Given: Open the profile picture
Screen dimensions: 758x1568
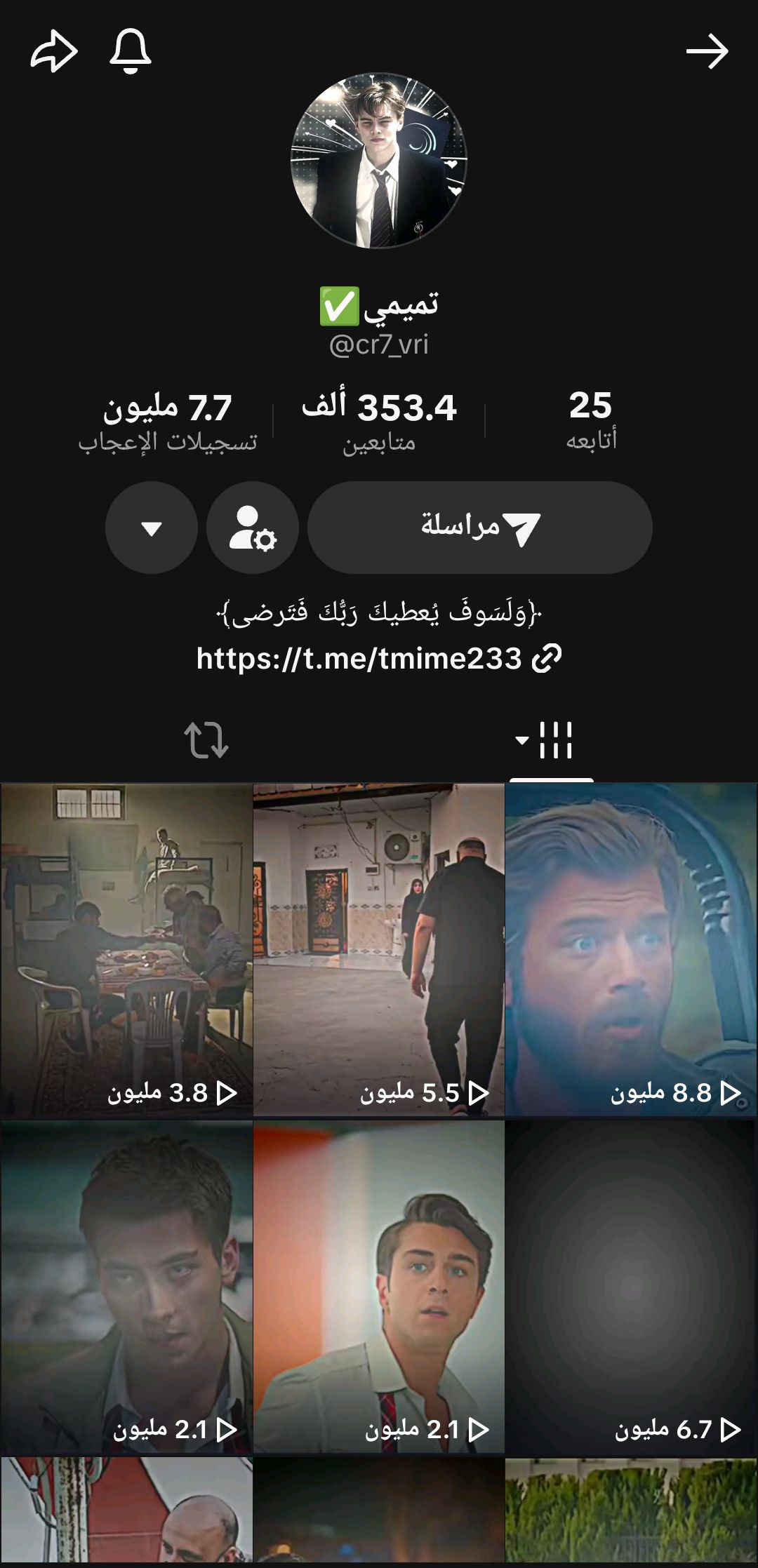Looking at the screenshot, I should point(379,161).
